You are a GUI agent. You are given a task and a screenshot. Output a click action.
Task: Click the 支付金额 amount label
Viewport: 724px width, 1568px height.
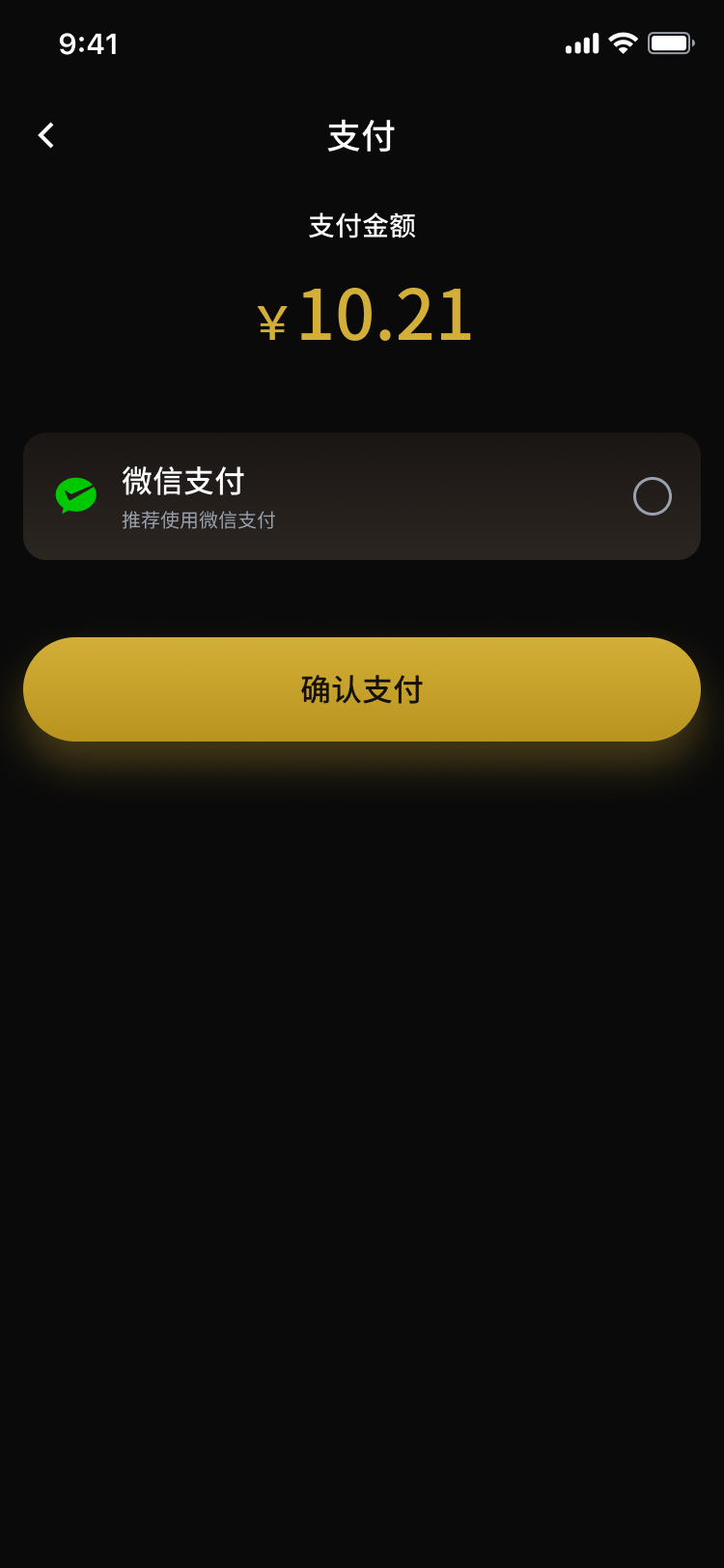(362, 225)
